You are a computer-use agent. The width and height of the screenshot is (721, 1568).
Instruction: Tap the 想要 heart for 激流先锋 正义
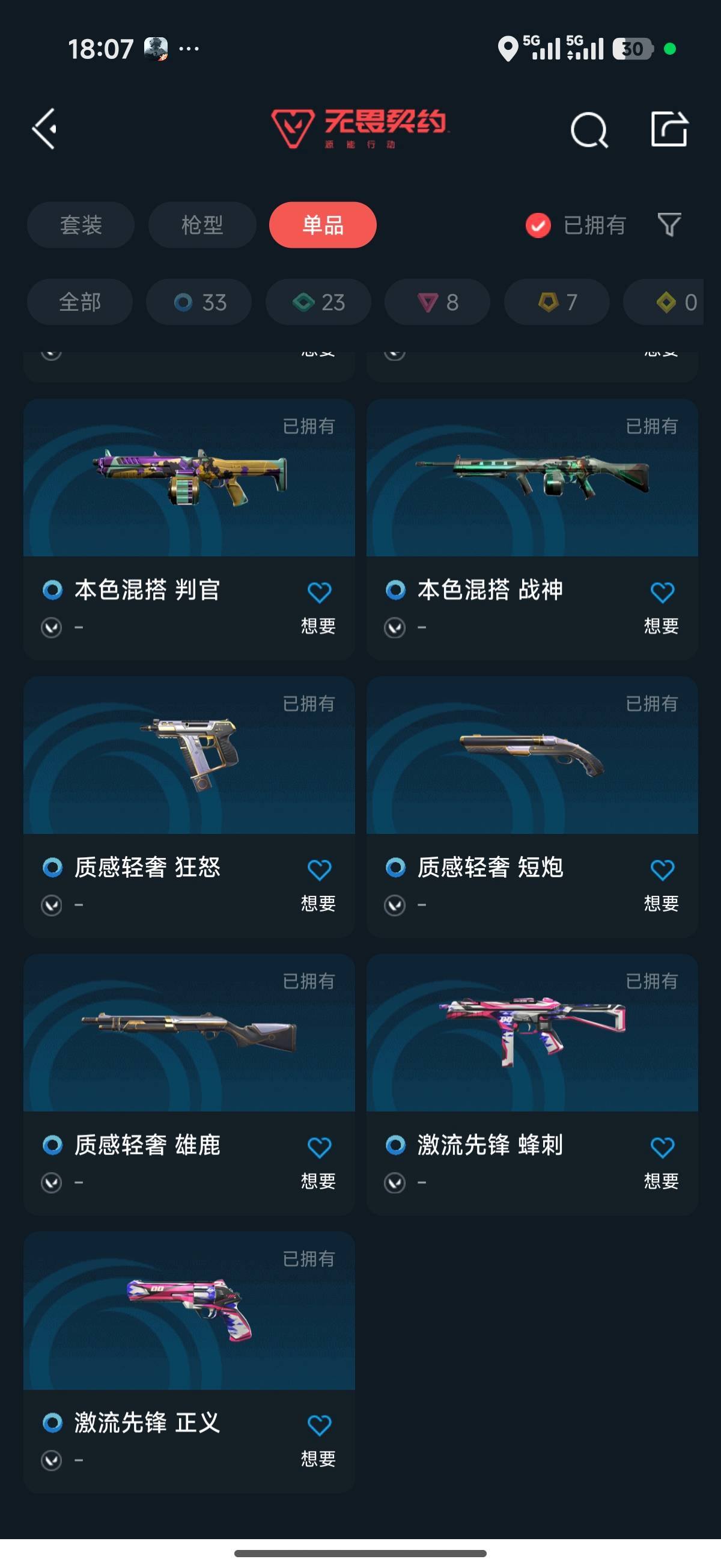(319, 1424)
